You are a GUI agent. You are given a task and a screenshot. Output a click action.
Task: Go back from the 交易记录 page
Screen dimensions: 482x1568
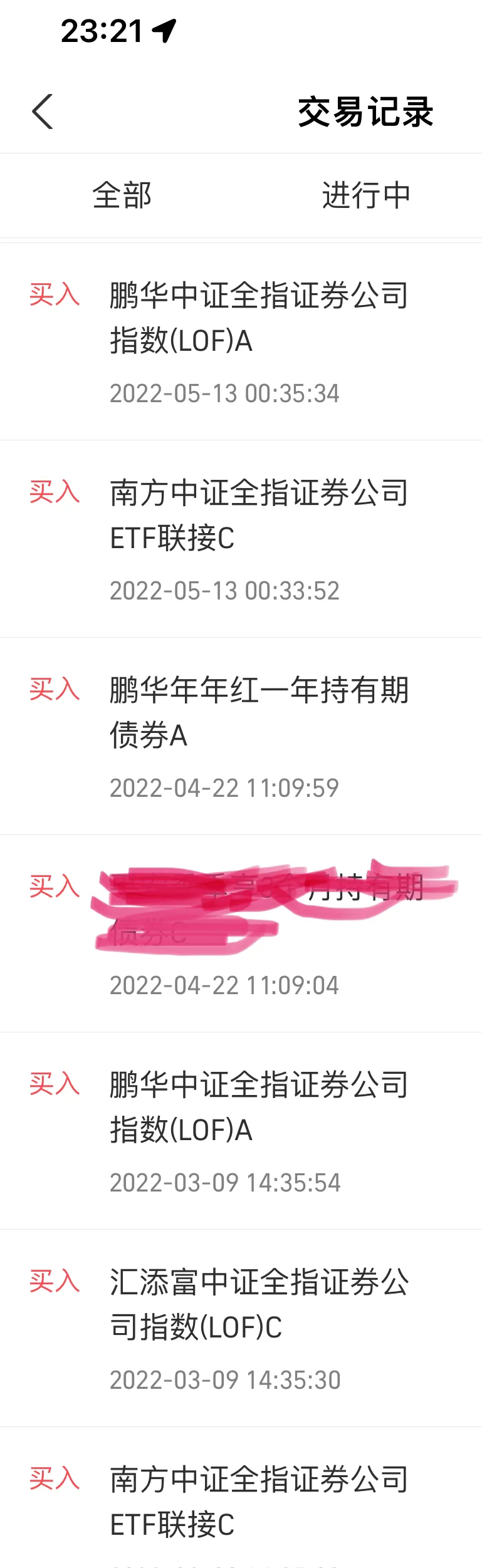pos(43,112)
